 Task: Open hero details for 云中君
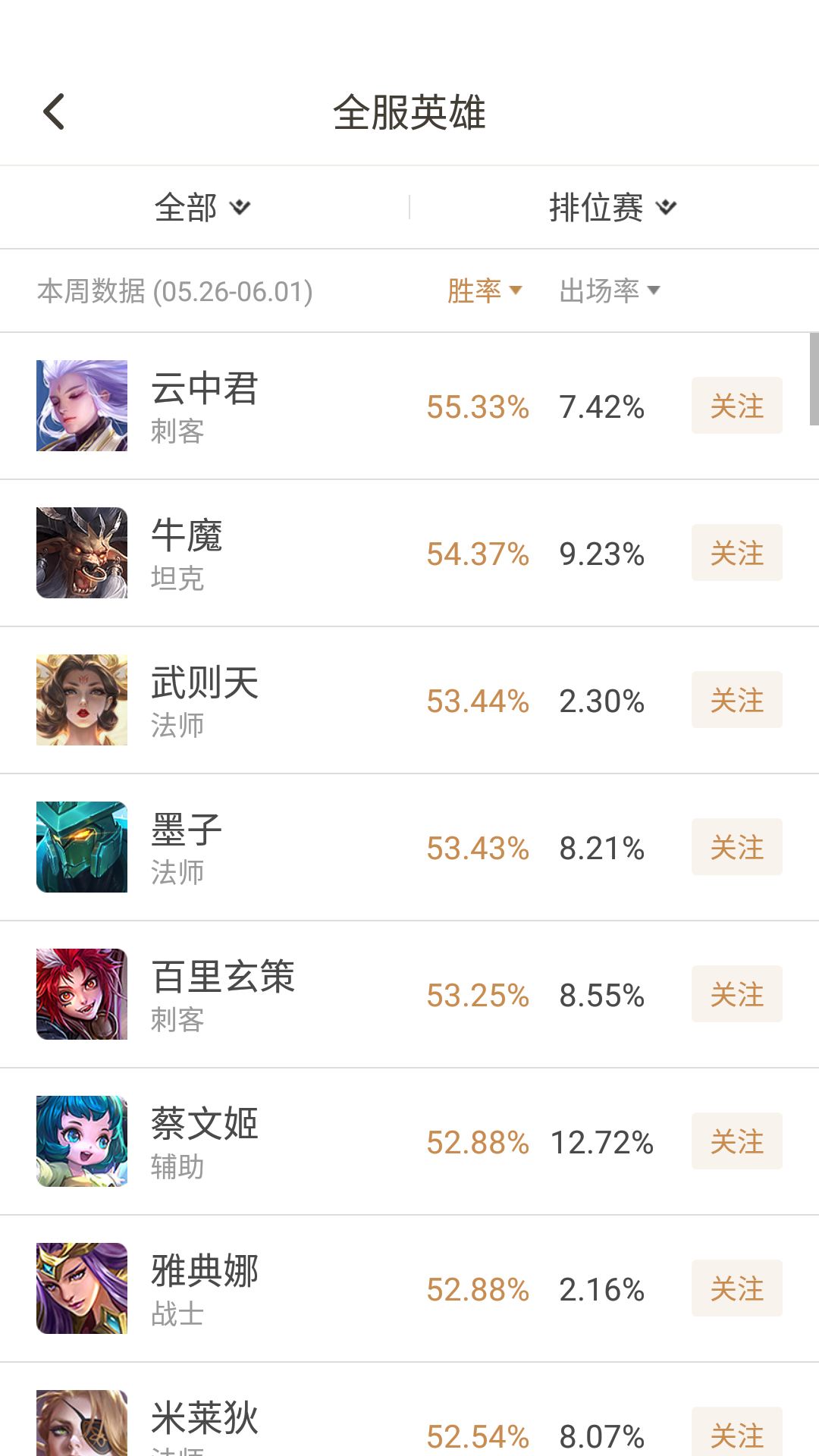(x=205, y=406)
